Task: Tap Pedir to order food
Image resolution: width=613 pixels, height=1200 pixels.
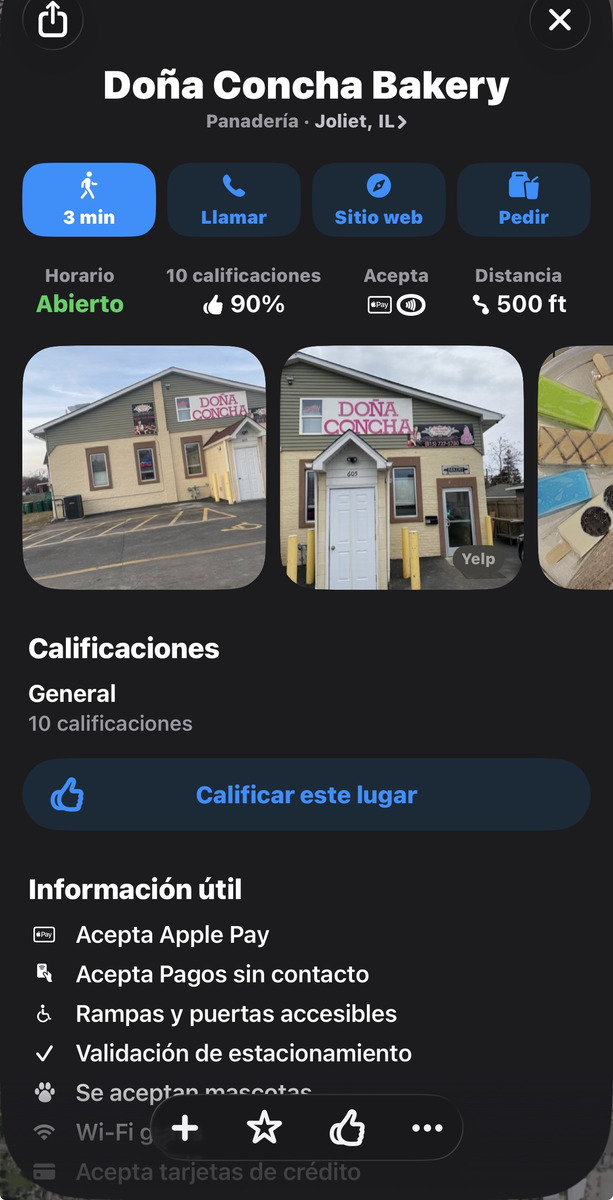Action: coord(524,200)
